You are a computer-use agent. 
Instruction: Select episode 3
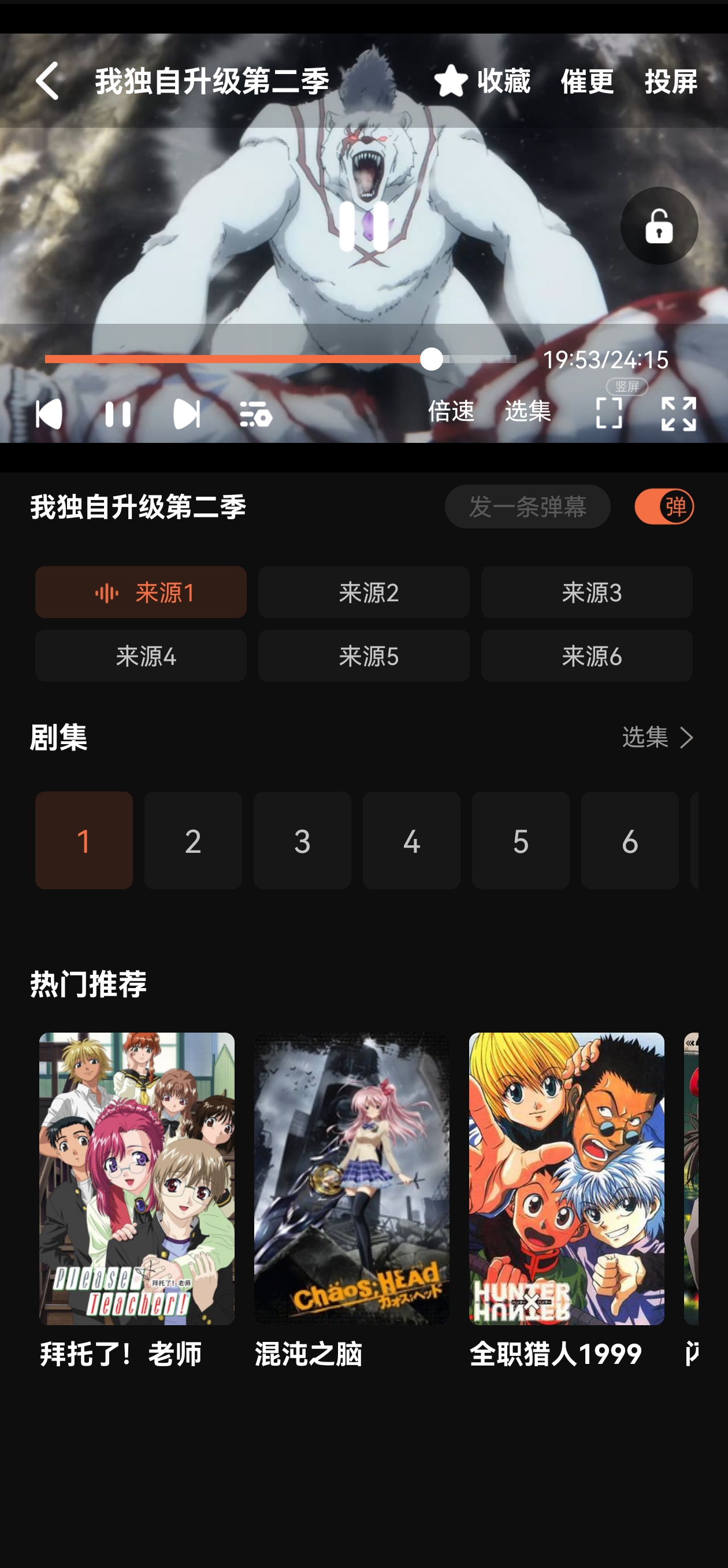tap(302, 840)
